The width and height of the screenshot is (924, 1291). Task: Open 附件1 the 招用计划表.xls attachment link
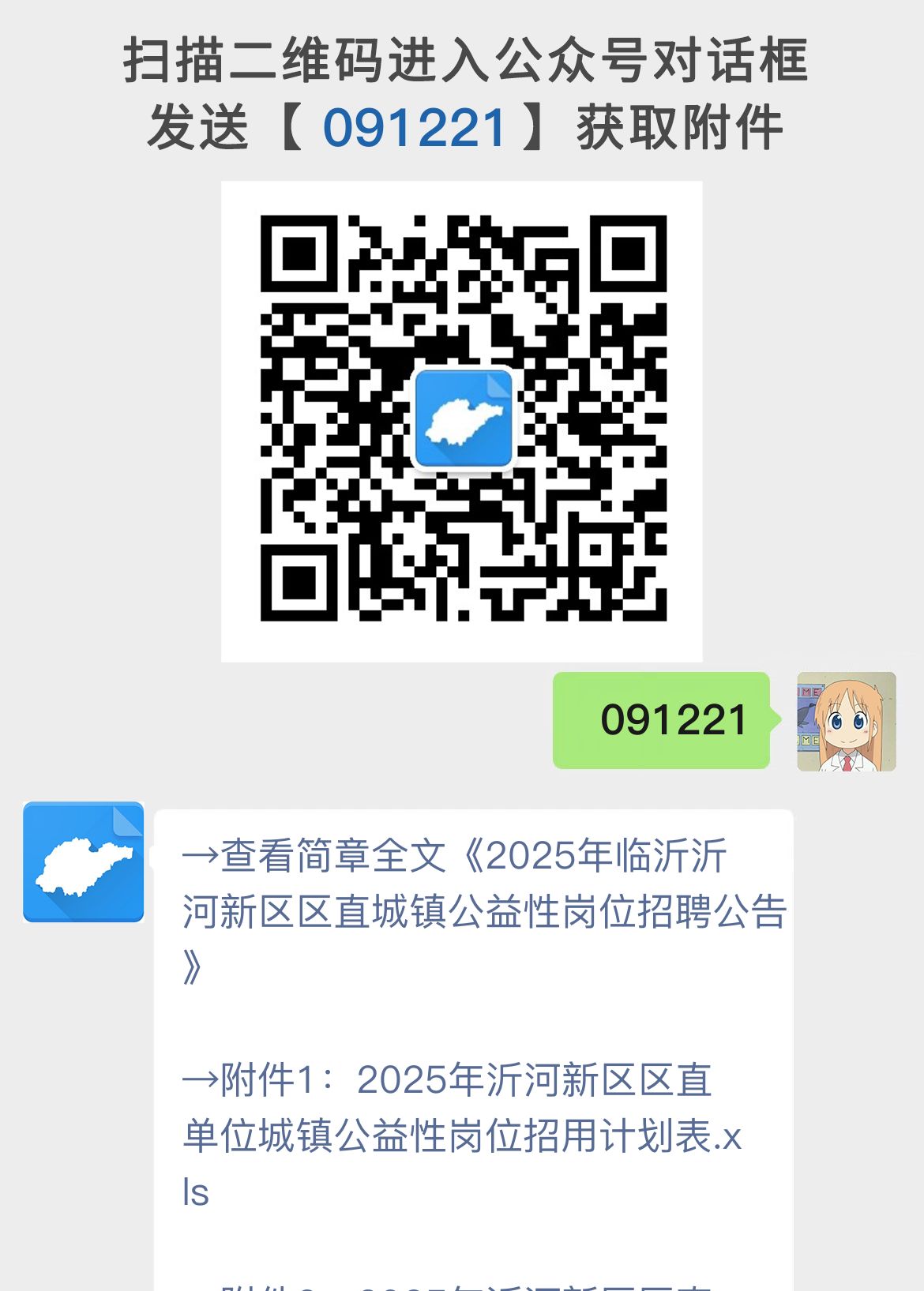tap(474, 1137)
